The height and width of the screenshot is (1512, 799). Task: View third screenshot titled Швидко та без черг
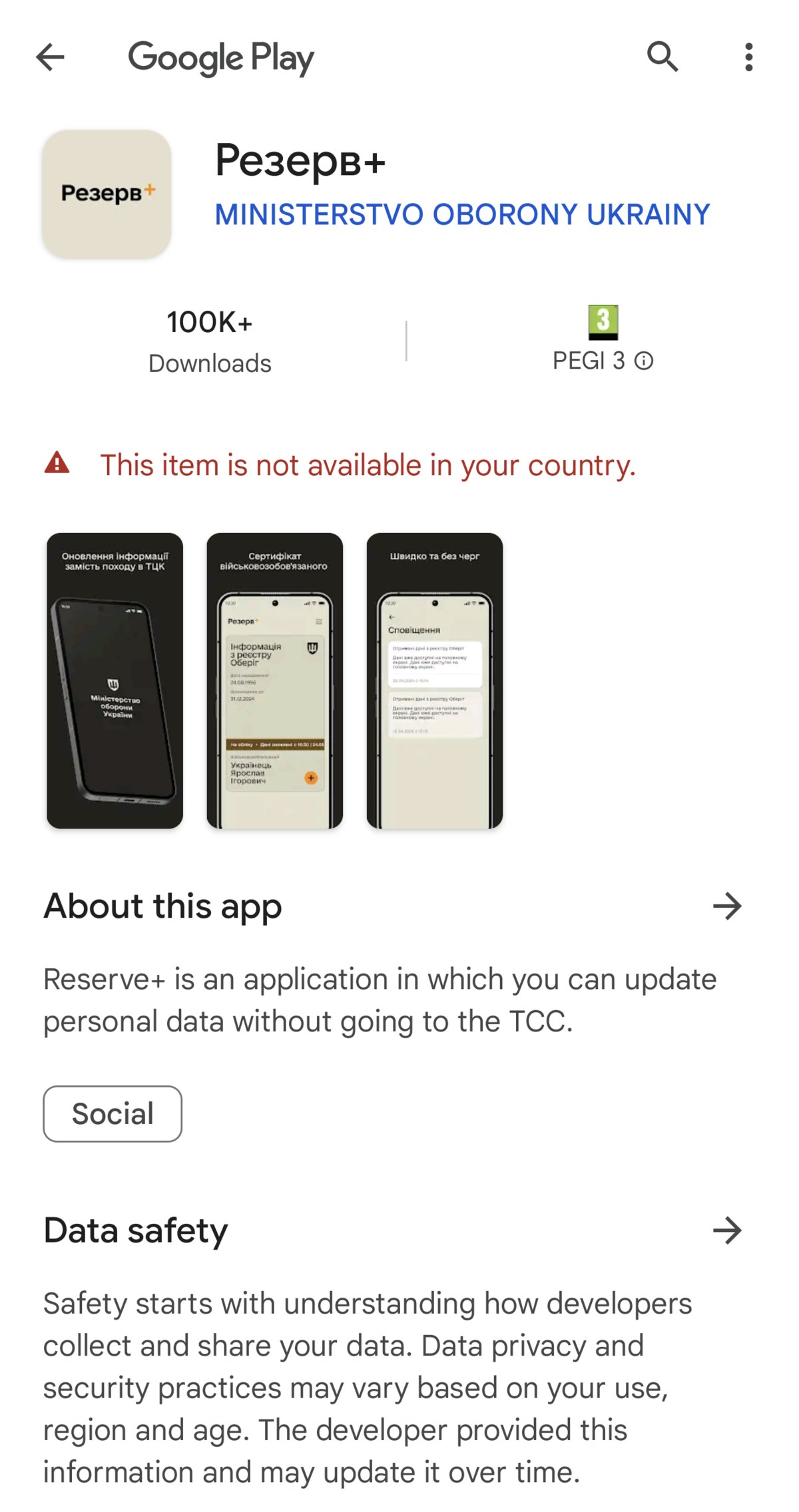(434, 680)
